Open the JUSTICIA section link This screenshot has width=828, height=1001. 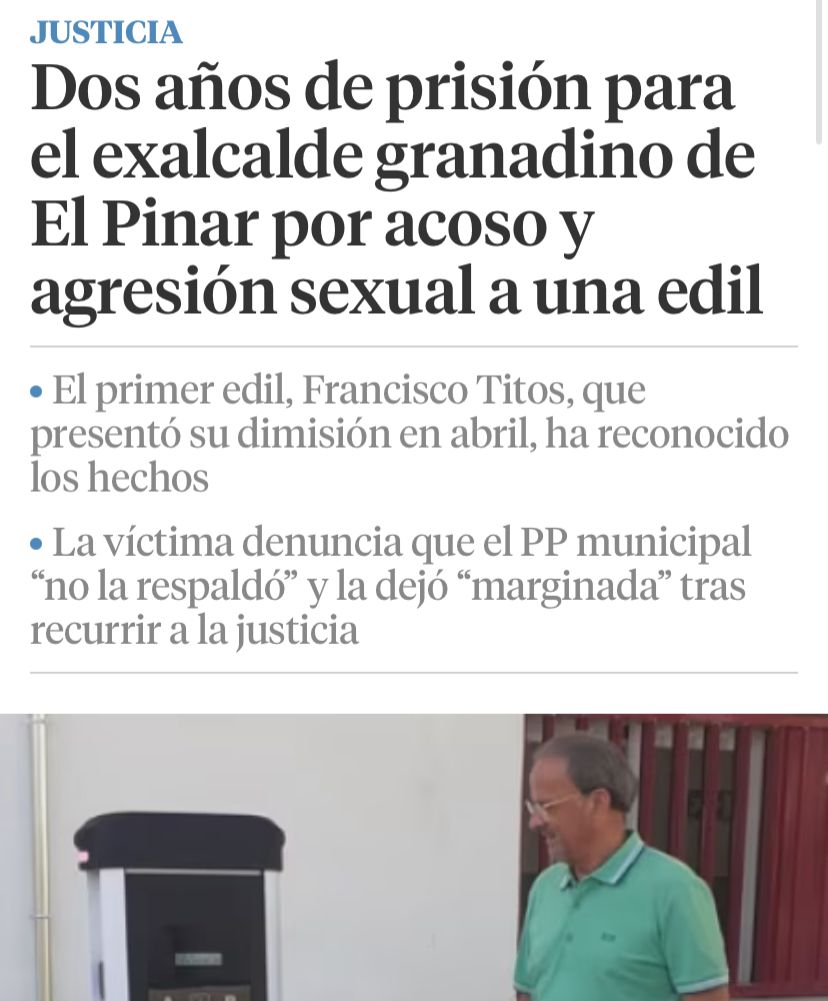coord(106,32)
